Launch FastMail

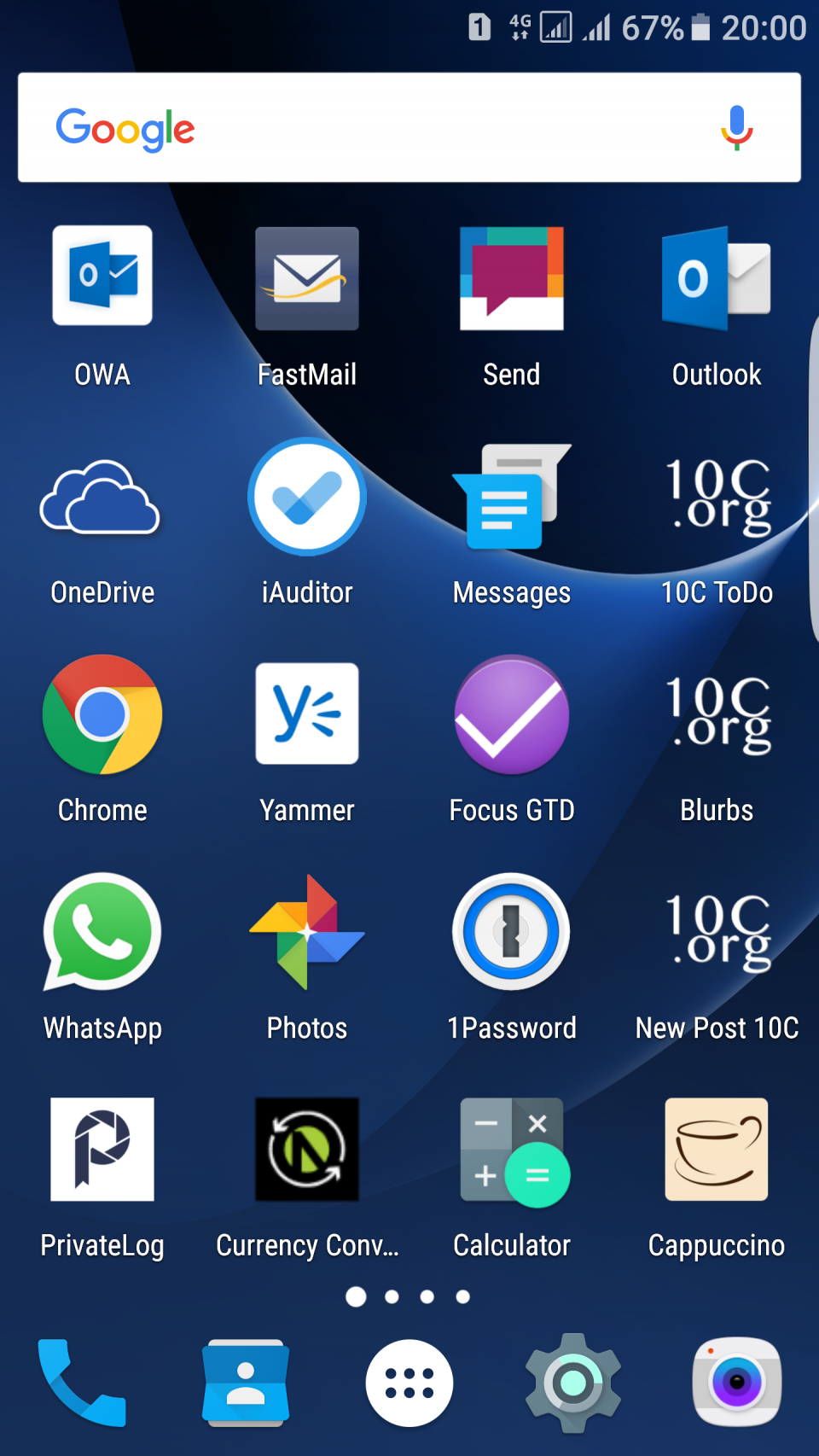click(x=307, y=279)
